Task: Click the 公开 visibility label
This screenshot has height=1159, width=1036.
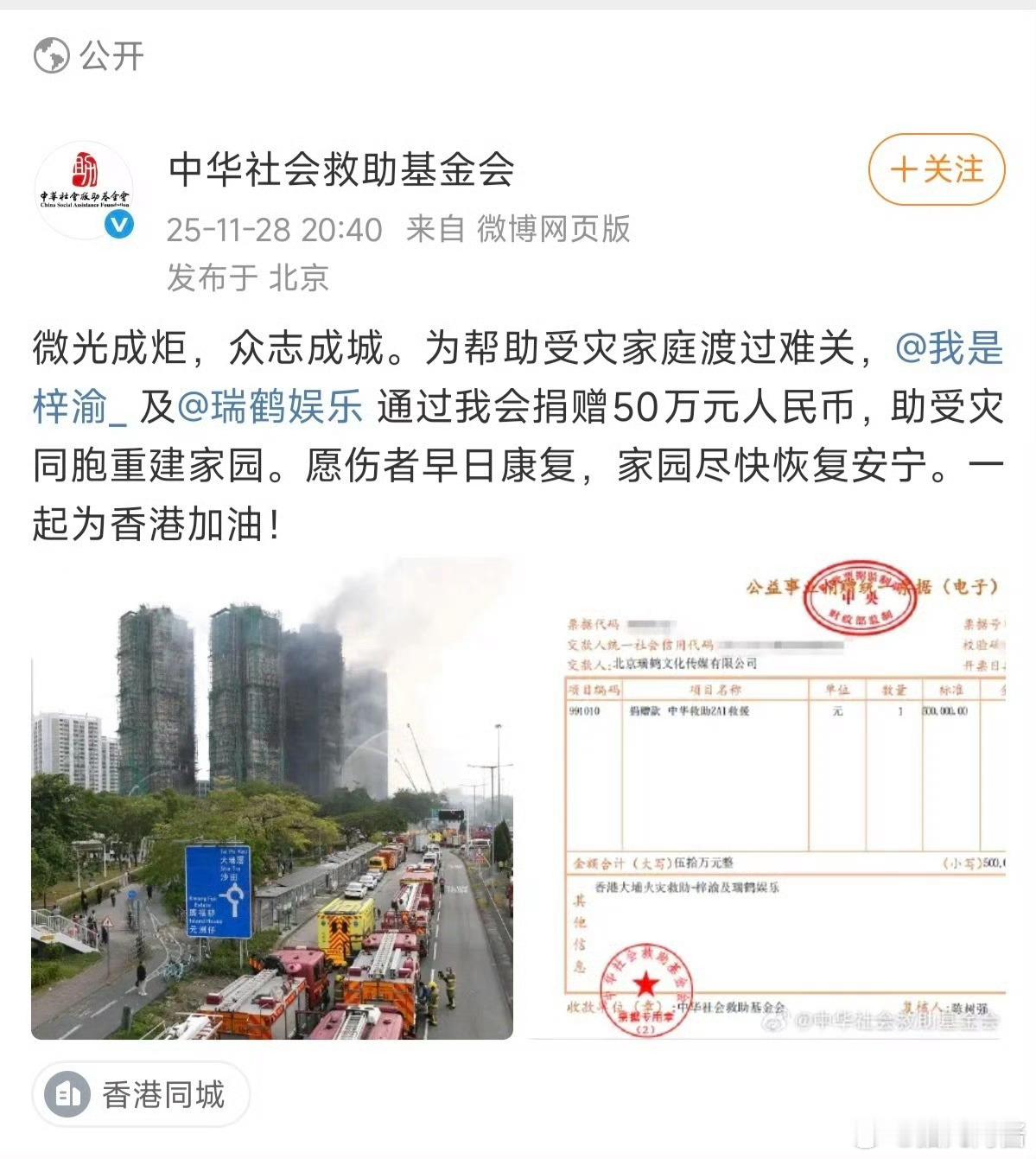Action: point(111,55)
